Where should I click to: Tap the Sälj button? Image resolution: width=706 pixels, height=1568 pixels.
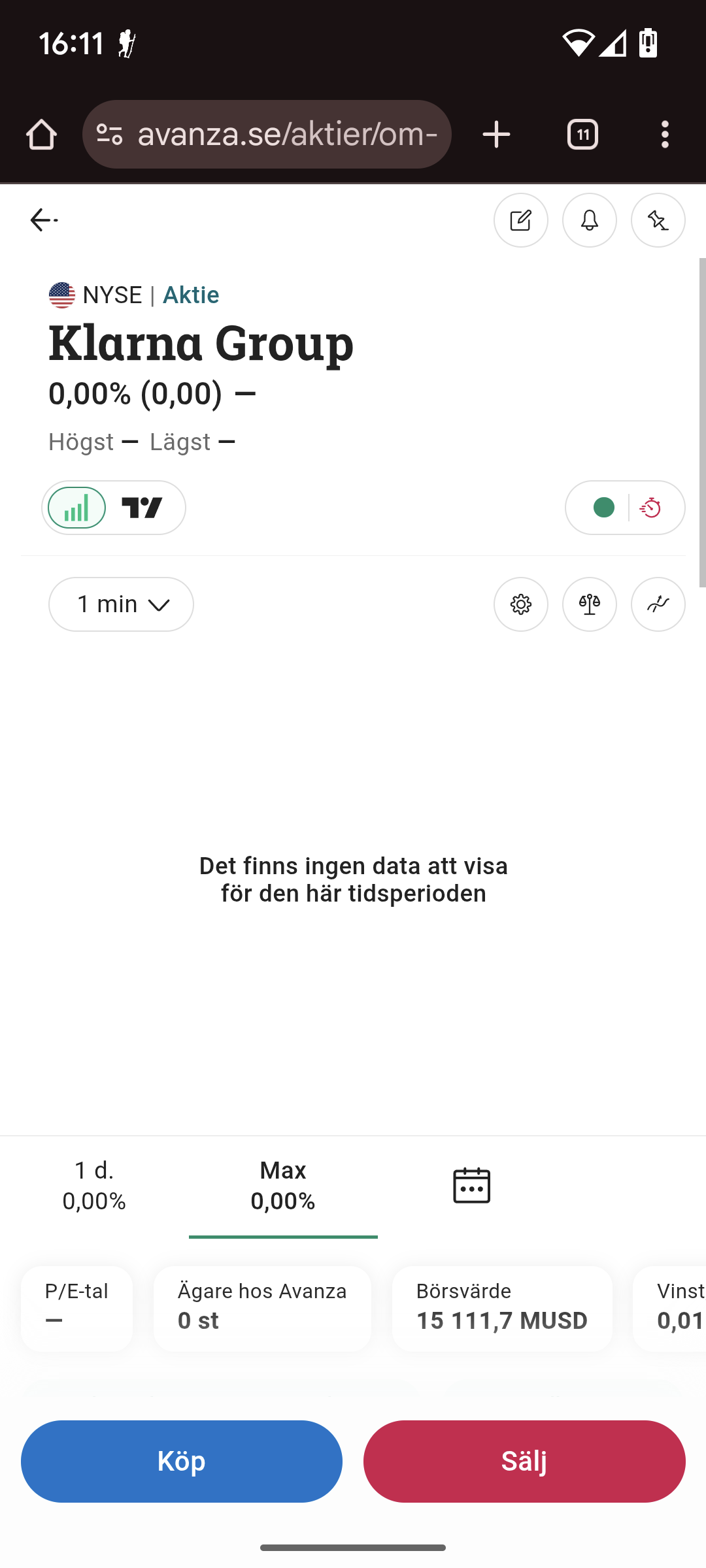pos(524,1462)
